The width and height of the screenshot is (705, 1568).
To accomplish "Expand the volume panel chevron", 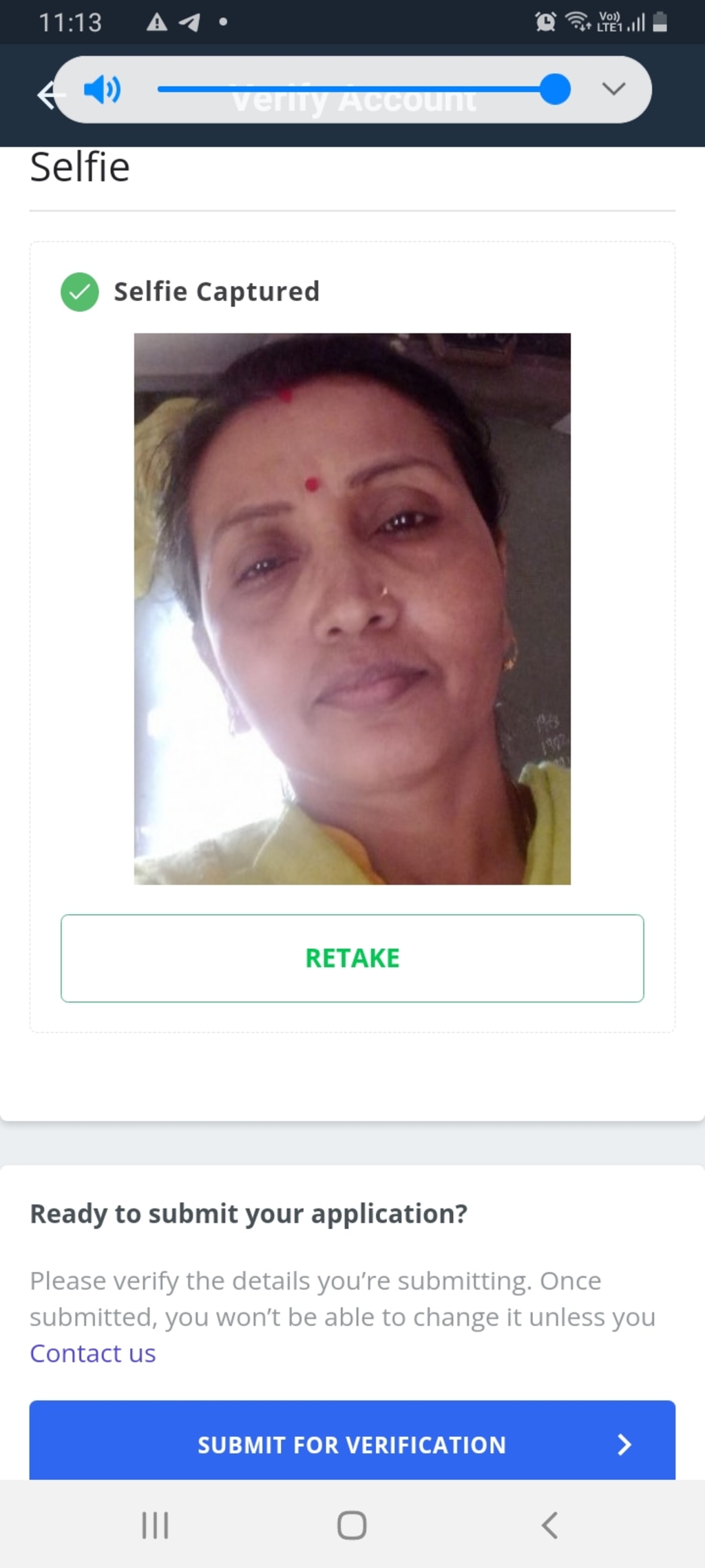I will [613, 89].
